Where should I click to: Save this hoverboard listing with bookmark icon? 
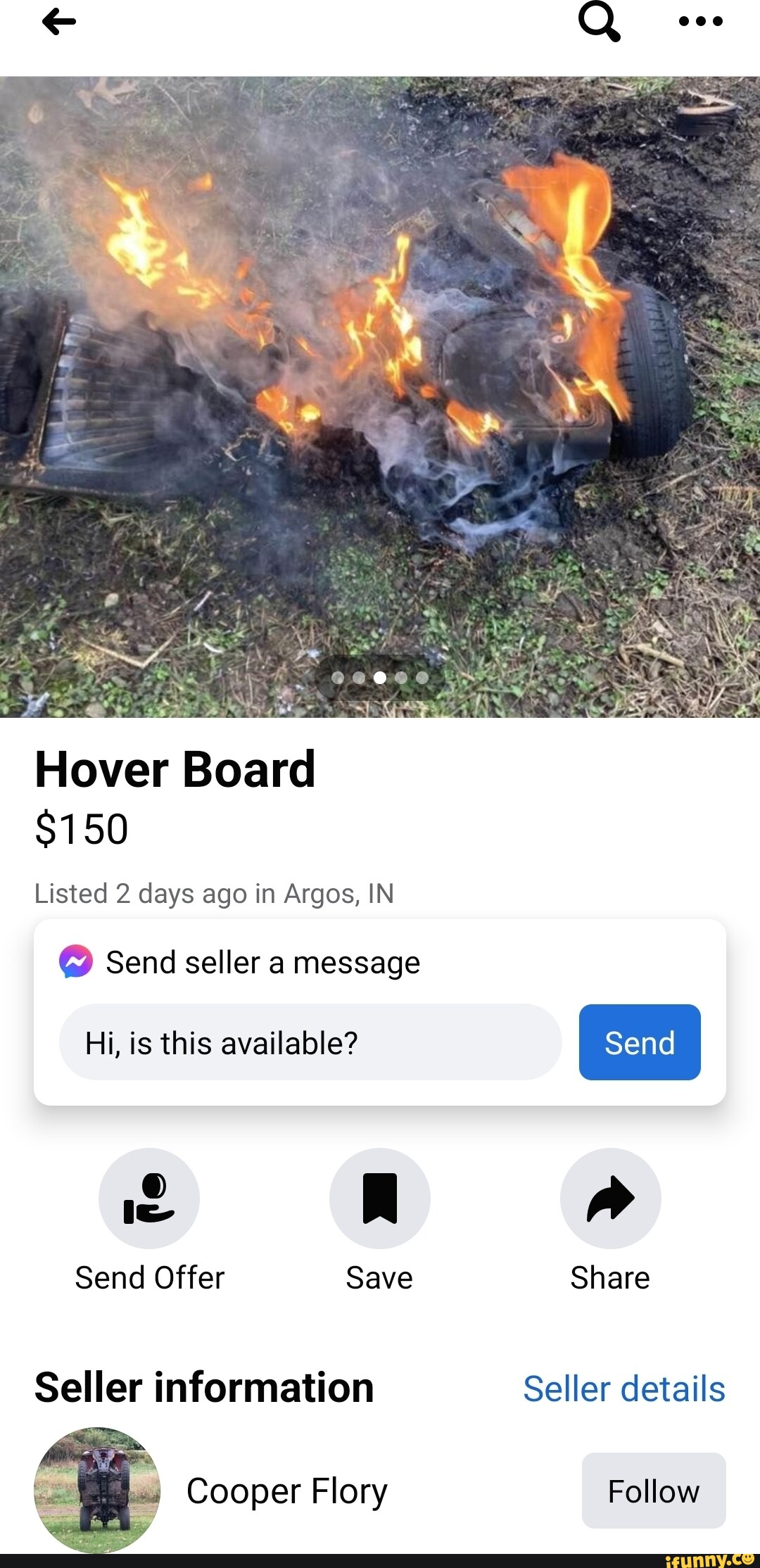click(379, 1199)
